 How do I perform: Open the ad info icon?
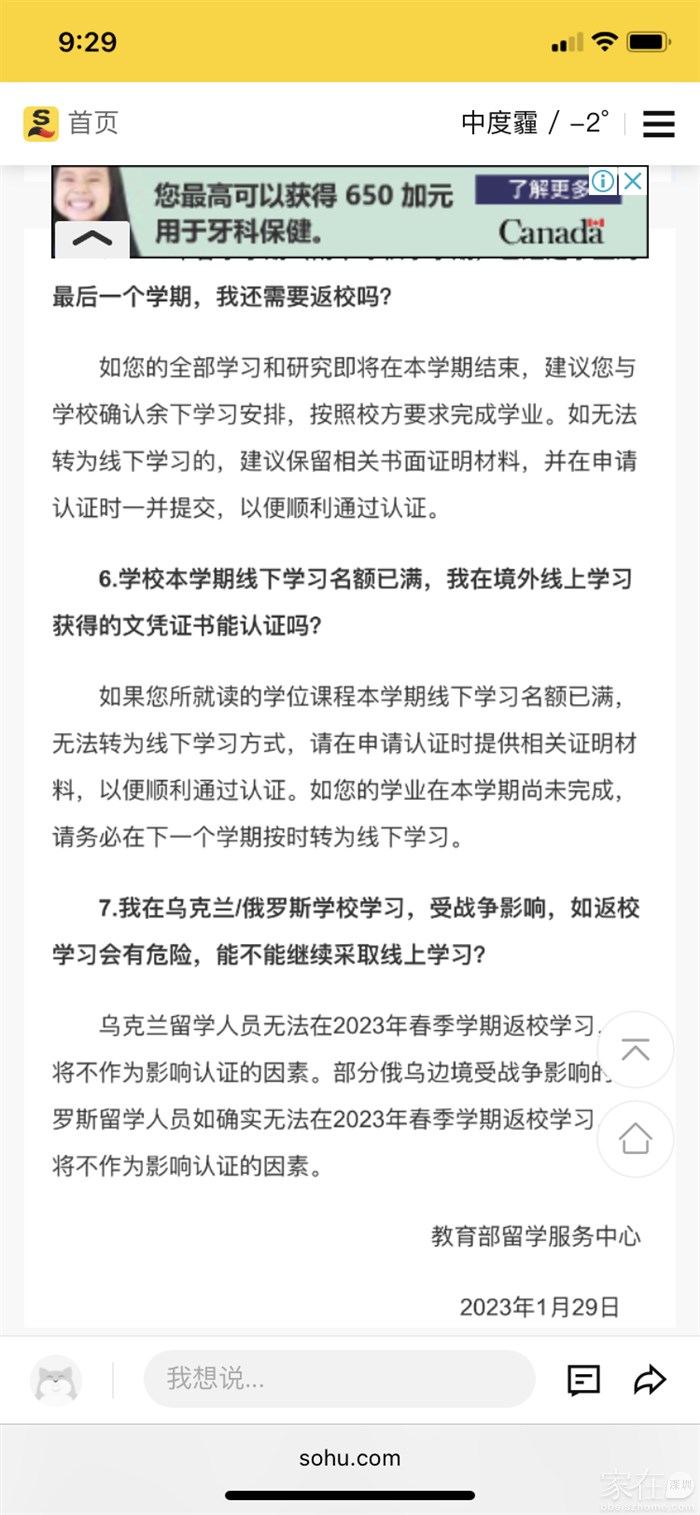[602, 182]
